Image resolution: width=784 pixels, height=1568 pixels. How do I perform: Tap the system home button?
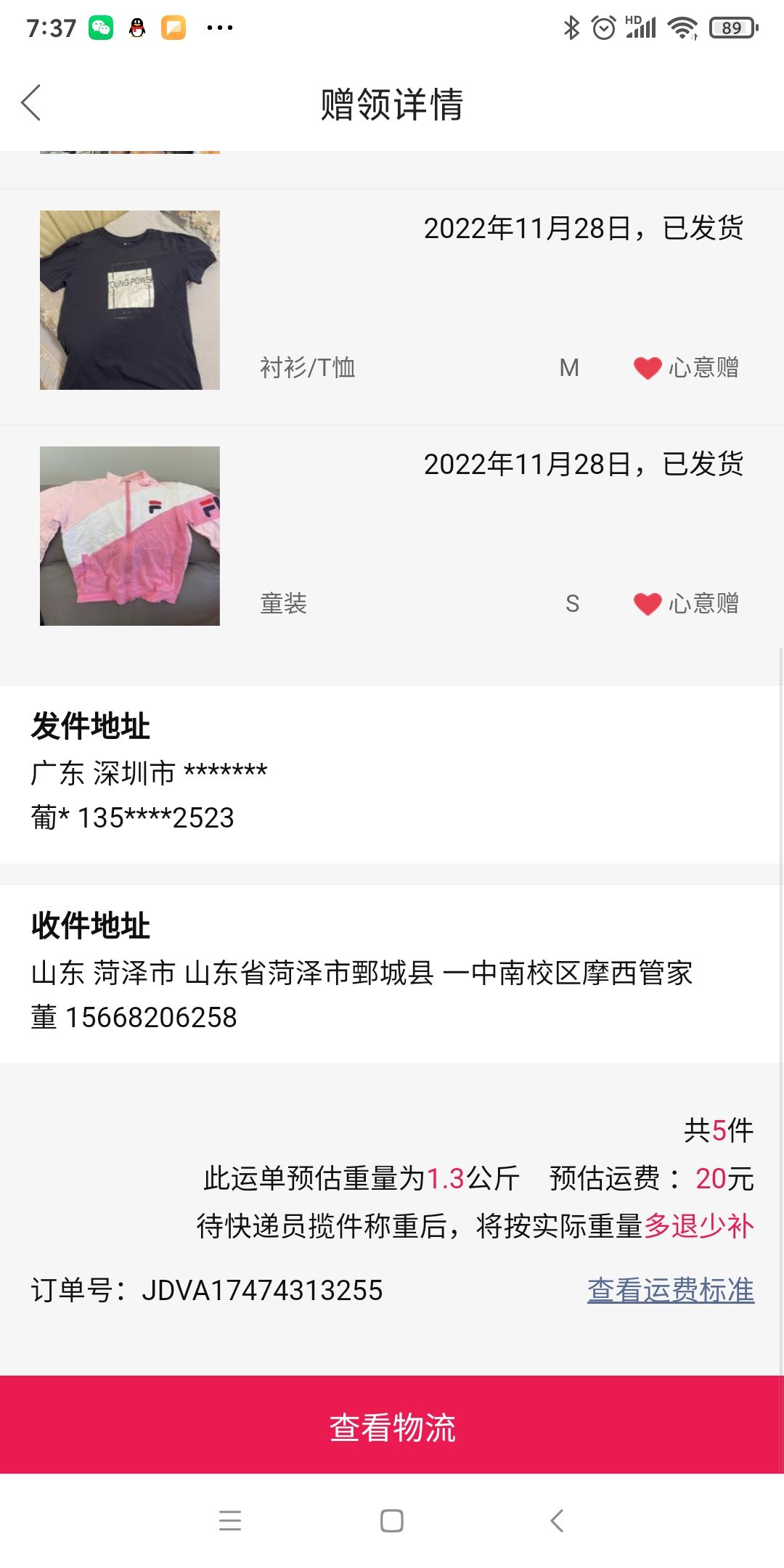click(392, 1521)
